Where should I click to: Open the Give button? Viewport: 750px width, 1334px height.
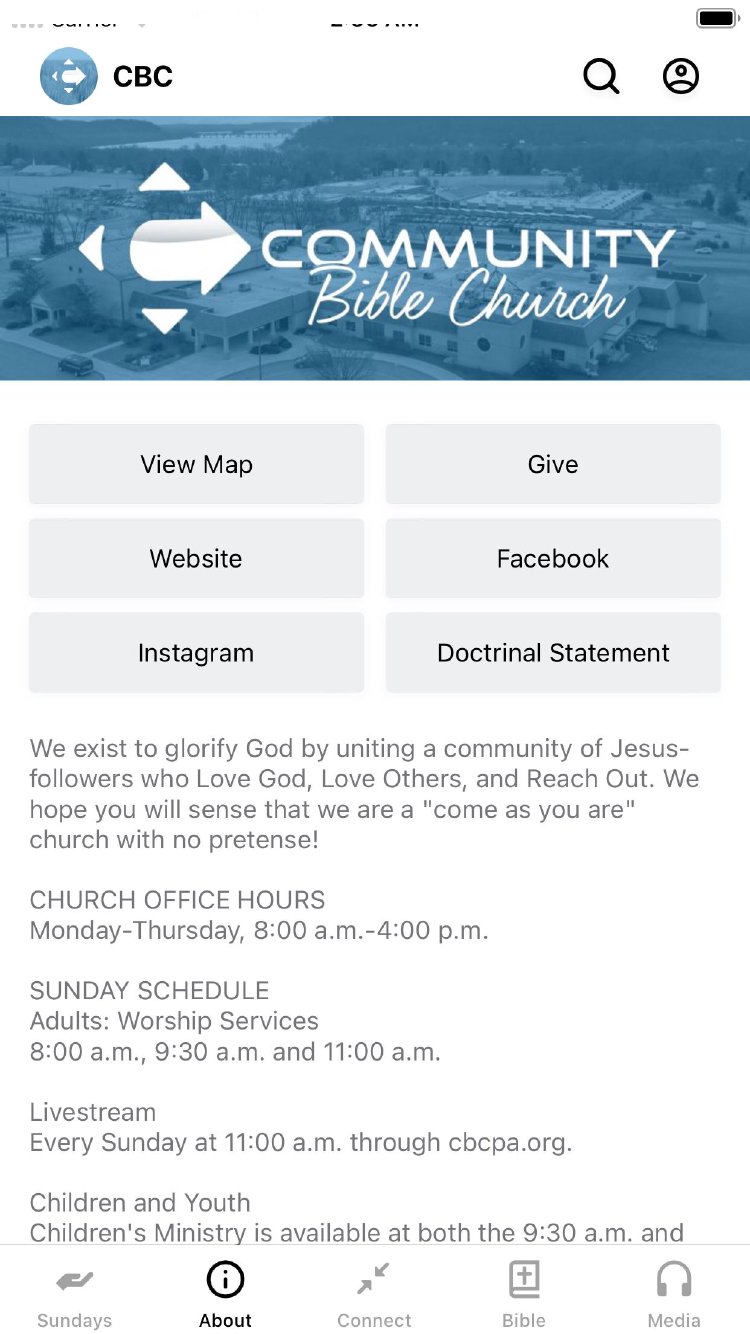(553, 464)
